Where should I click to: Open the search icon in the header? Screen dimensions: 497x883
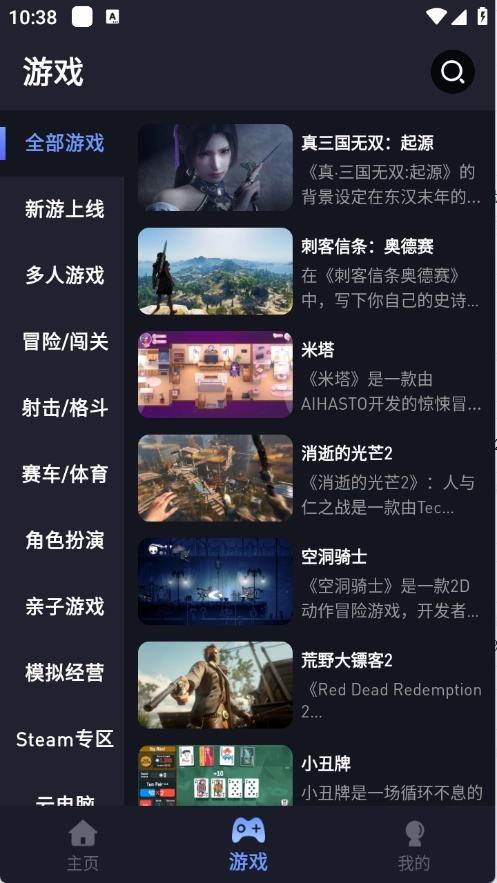(453, 72)
